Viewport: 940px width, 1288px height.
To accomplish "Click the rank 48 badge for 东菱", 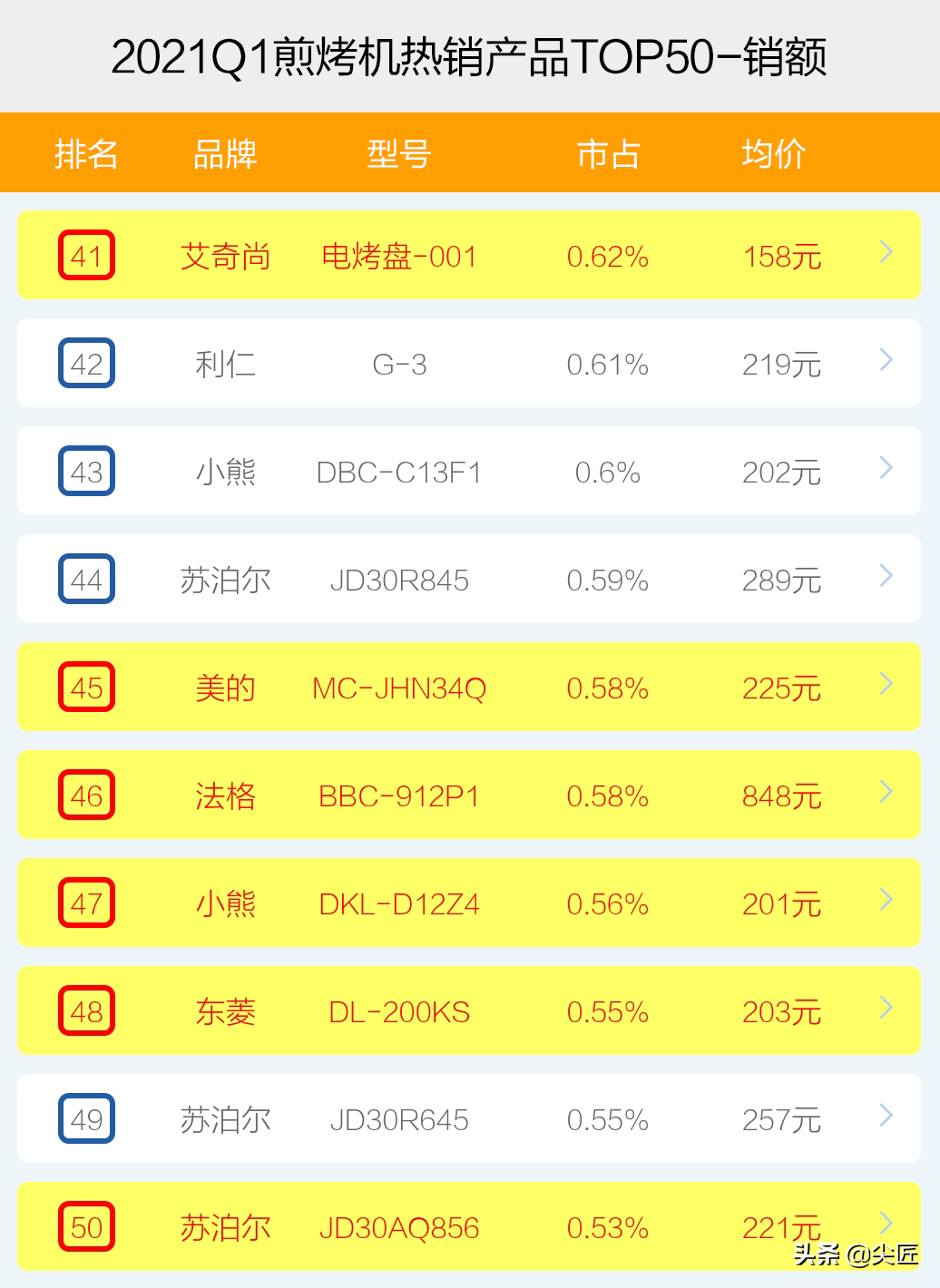I will click(x=86, y=1011).
